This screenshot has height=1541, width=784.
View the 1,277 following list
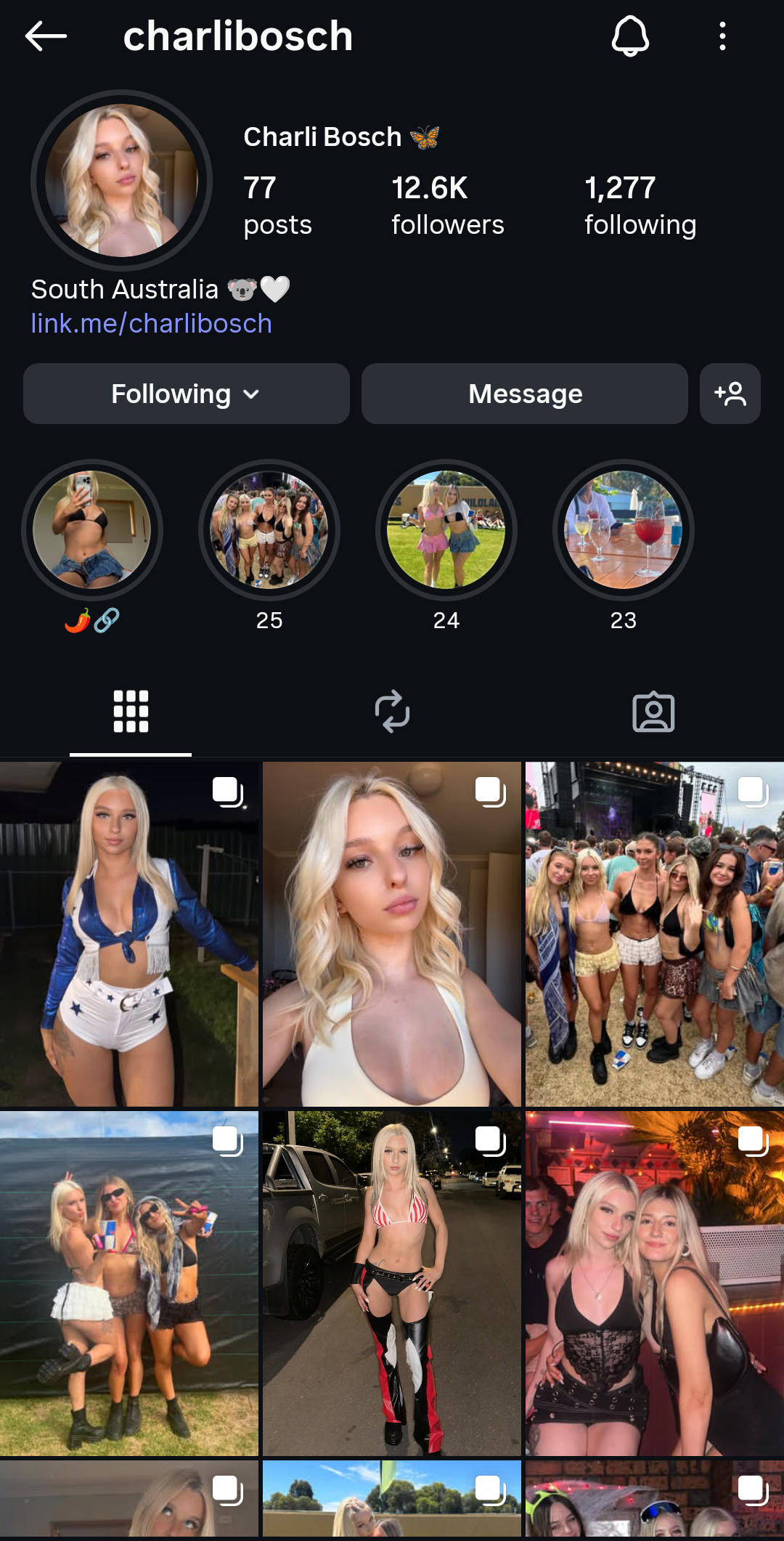click(x=640, y=206)
